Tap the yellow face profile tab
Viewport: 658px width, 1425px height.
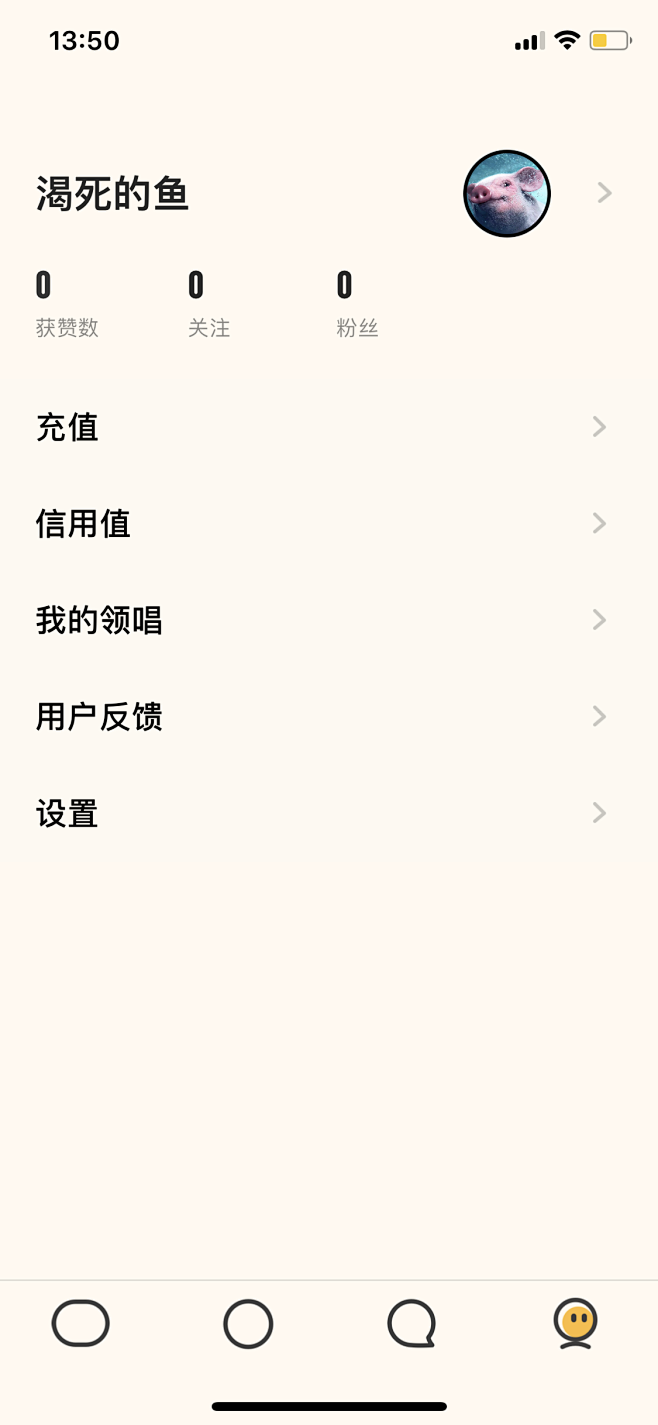click(576, 1324)
